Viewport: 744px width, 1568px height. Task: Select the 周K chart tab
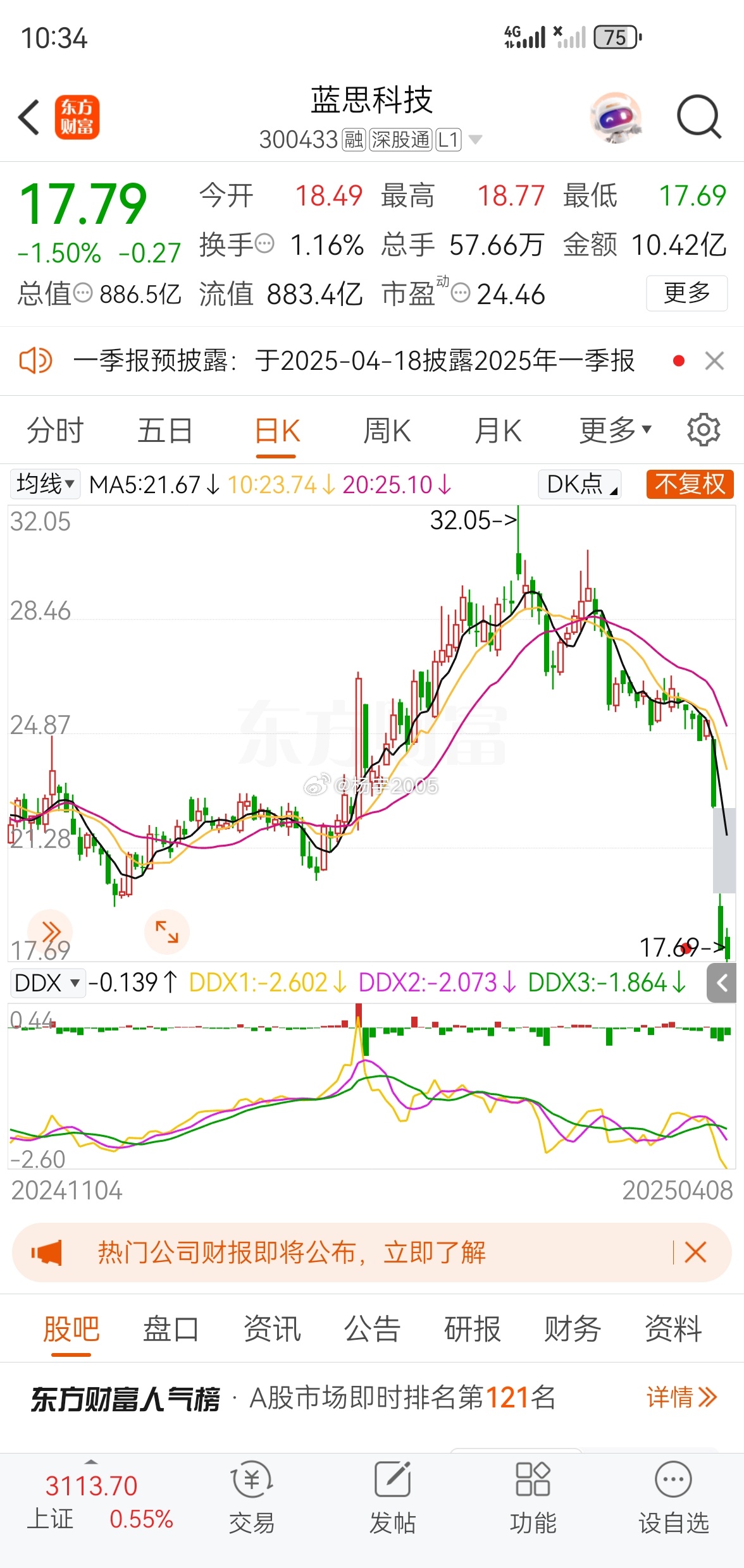click(387, 431)
